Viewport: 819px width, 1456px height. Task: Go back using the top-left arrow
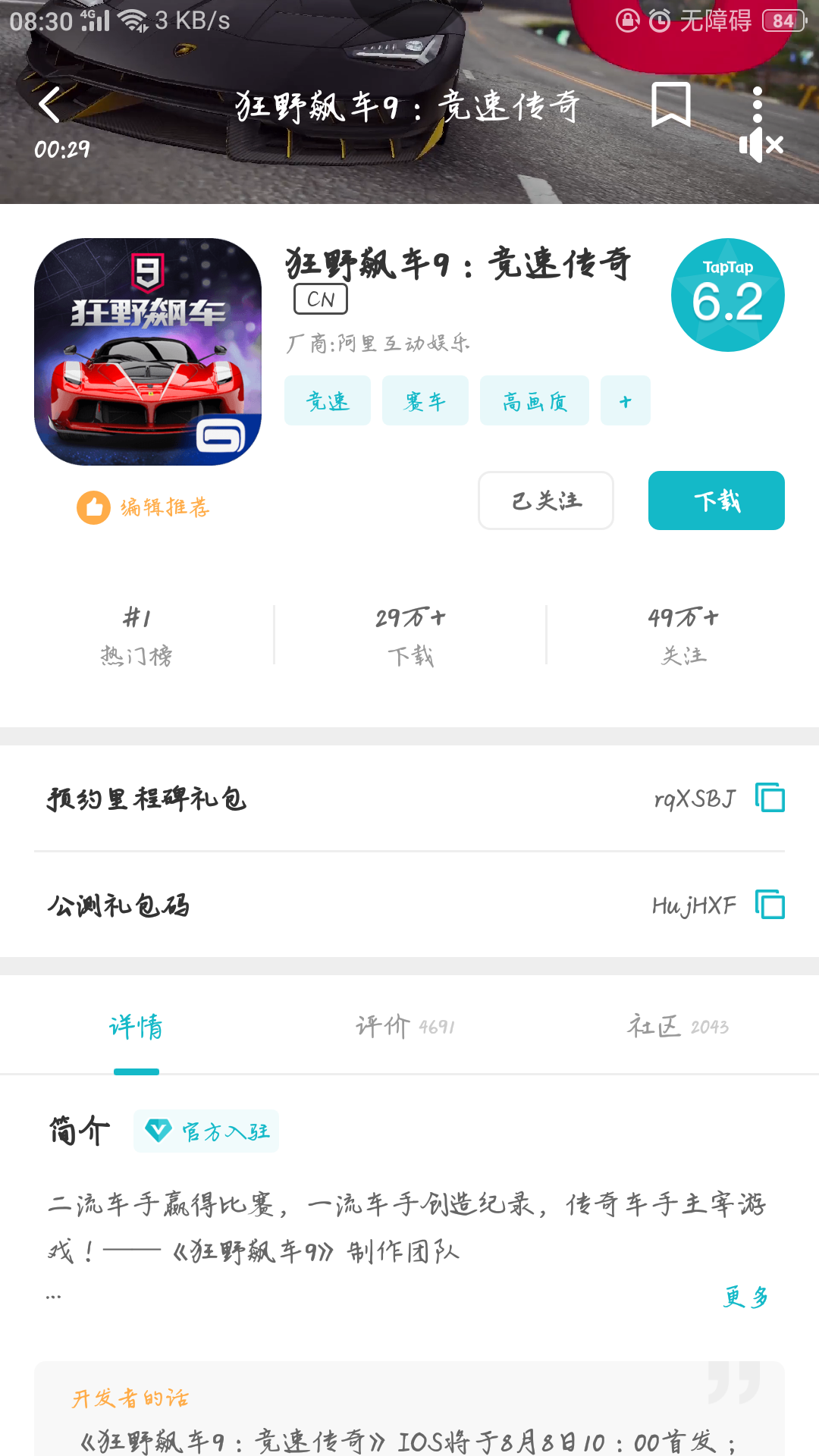[50, 105]
